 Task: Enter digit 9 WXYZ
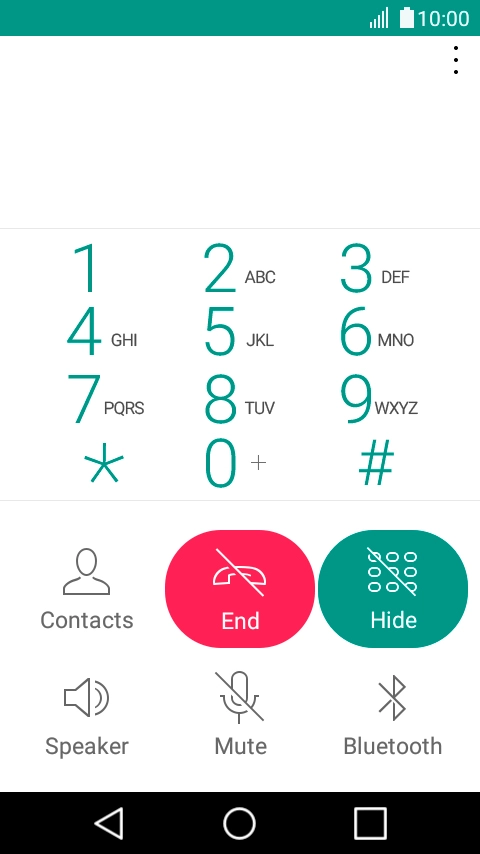(x=379, y=399)
